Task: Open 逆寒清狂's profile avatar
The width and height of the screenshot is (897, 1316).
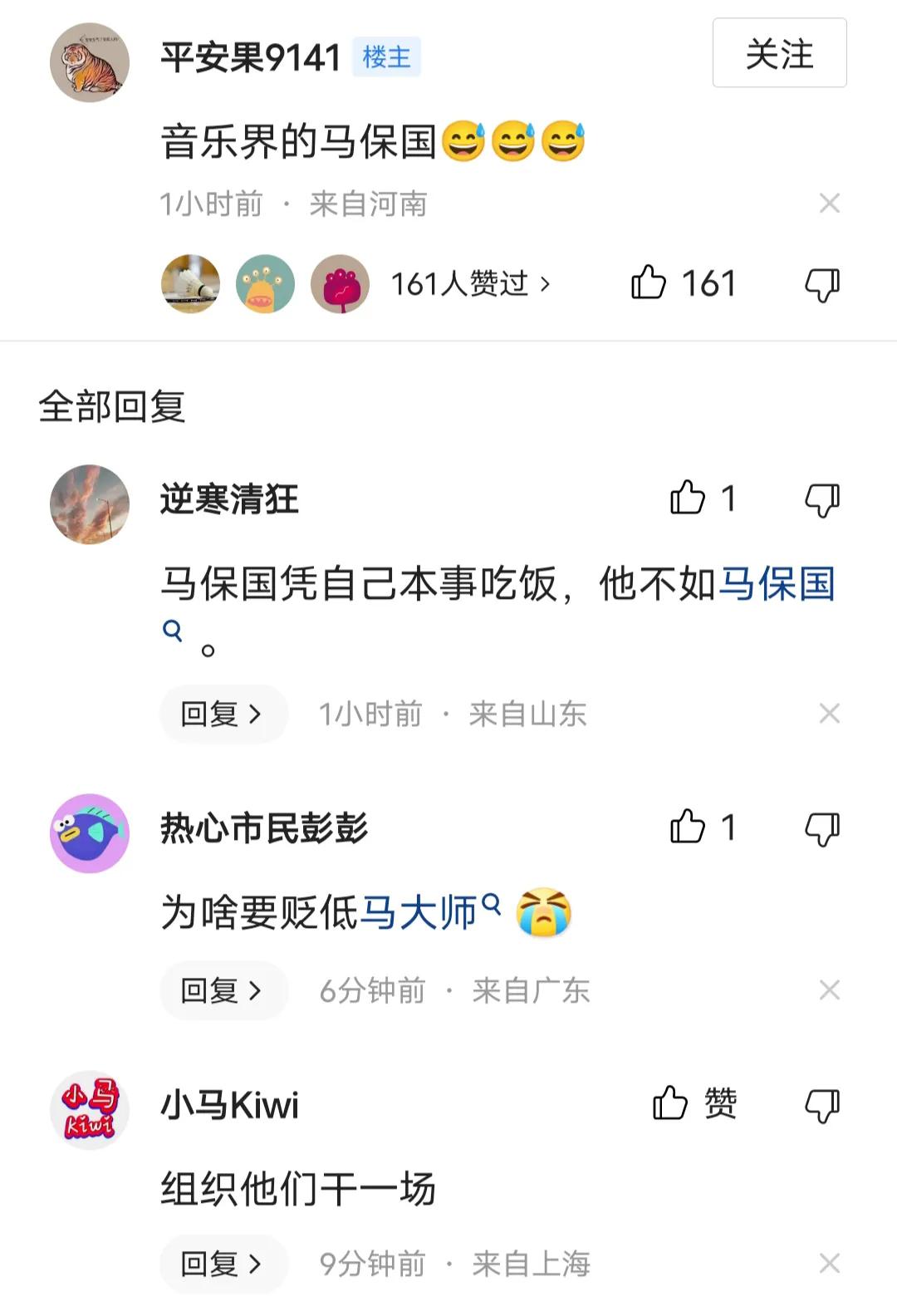Action: click(90, 504)
